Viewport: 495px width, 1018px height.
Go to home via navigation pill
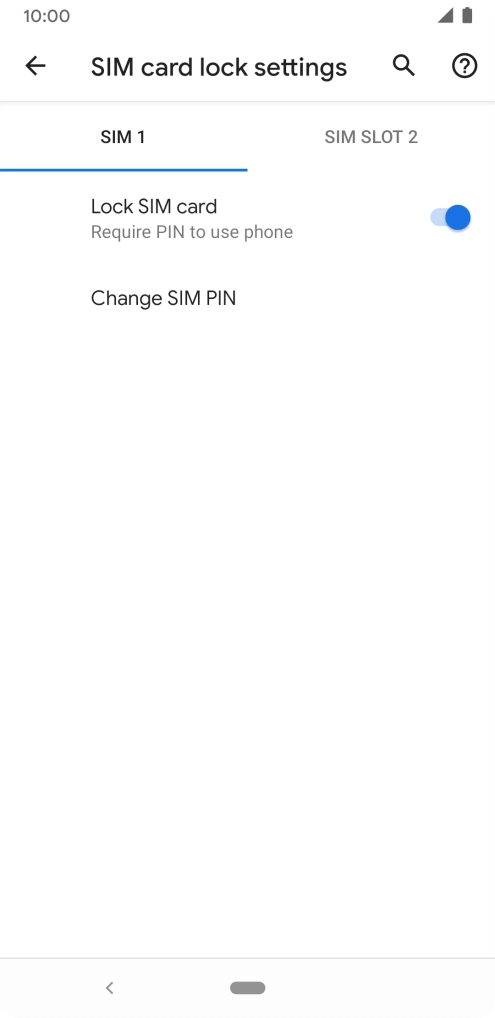pos(248,988)
